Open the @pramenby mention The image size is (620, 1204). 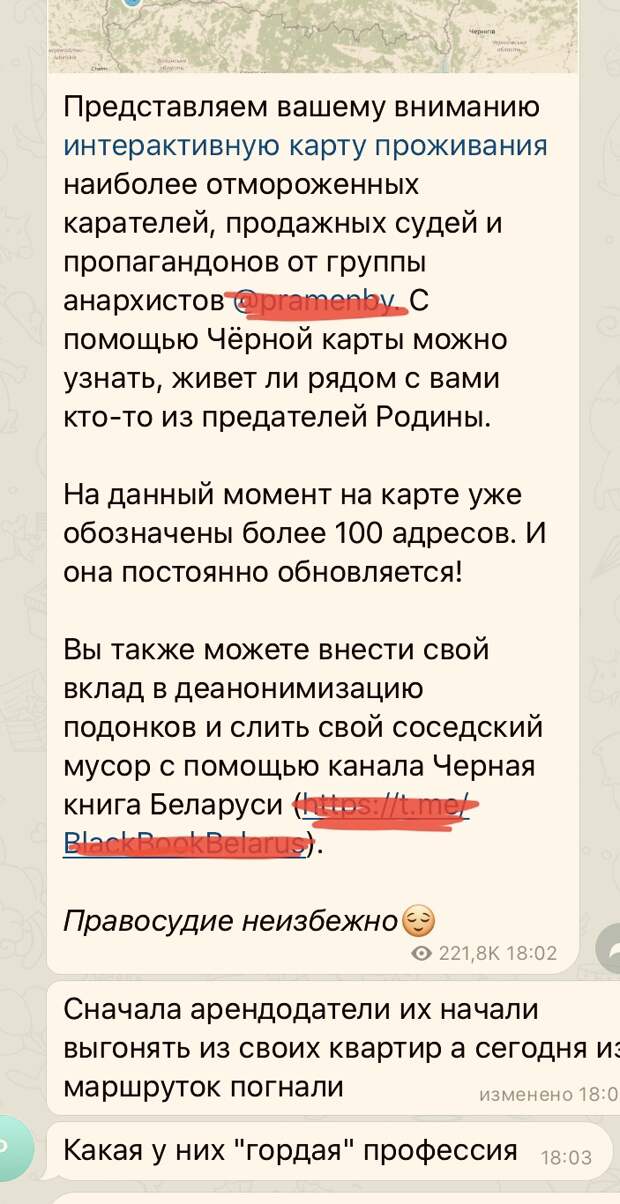coord(317,301)
